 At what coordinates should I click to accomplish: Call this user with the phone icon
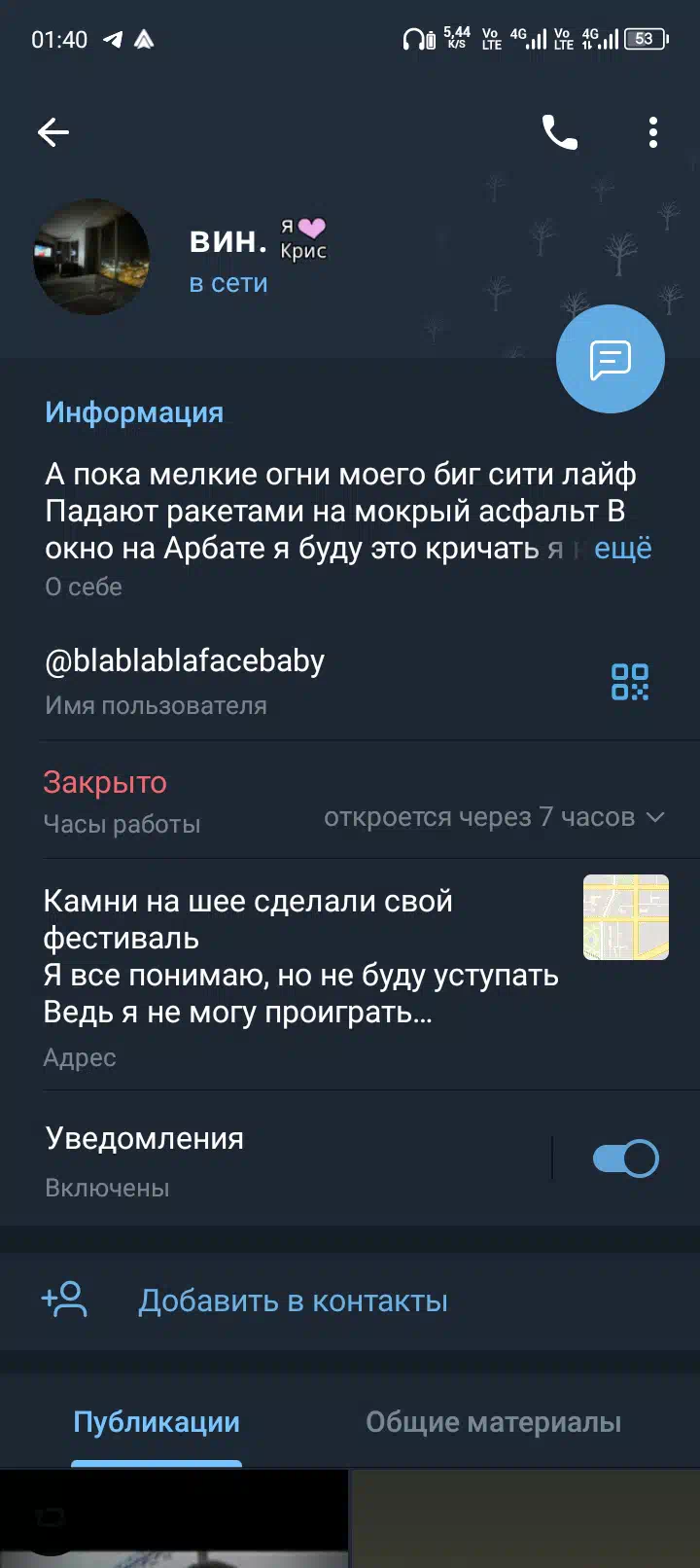(559, 132)
